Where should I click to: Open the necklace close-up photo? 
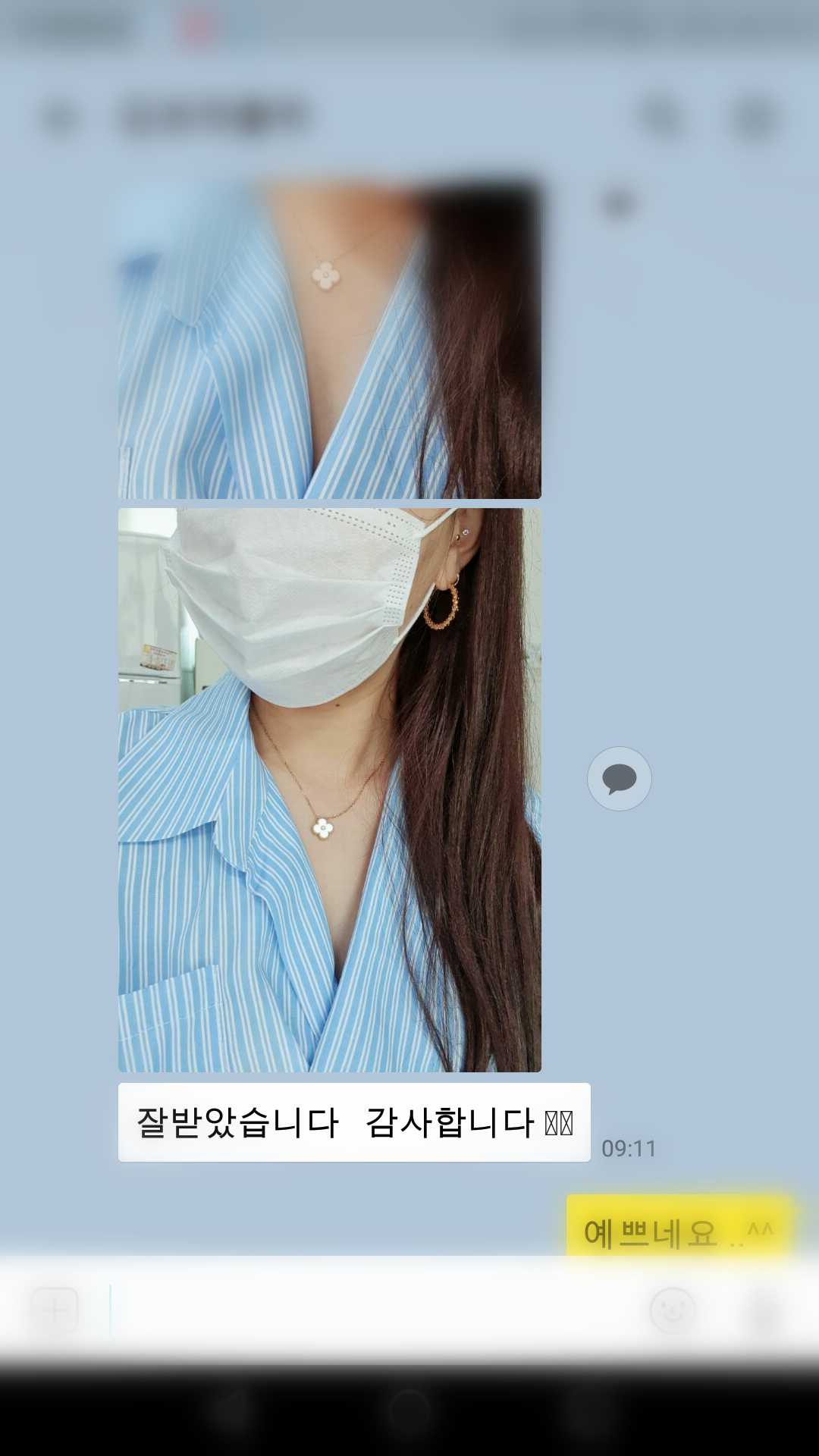point(329,337)
